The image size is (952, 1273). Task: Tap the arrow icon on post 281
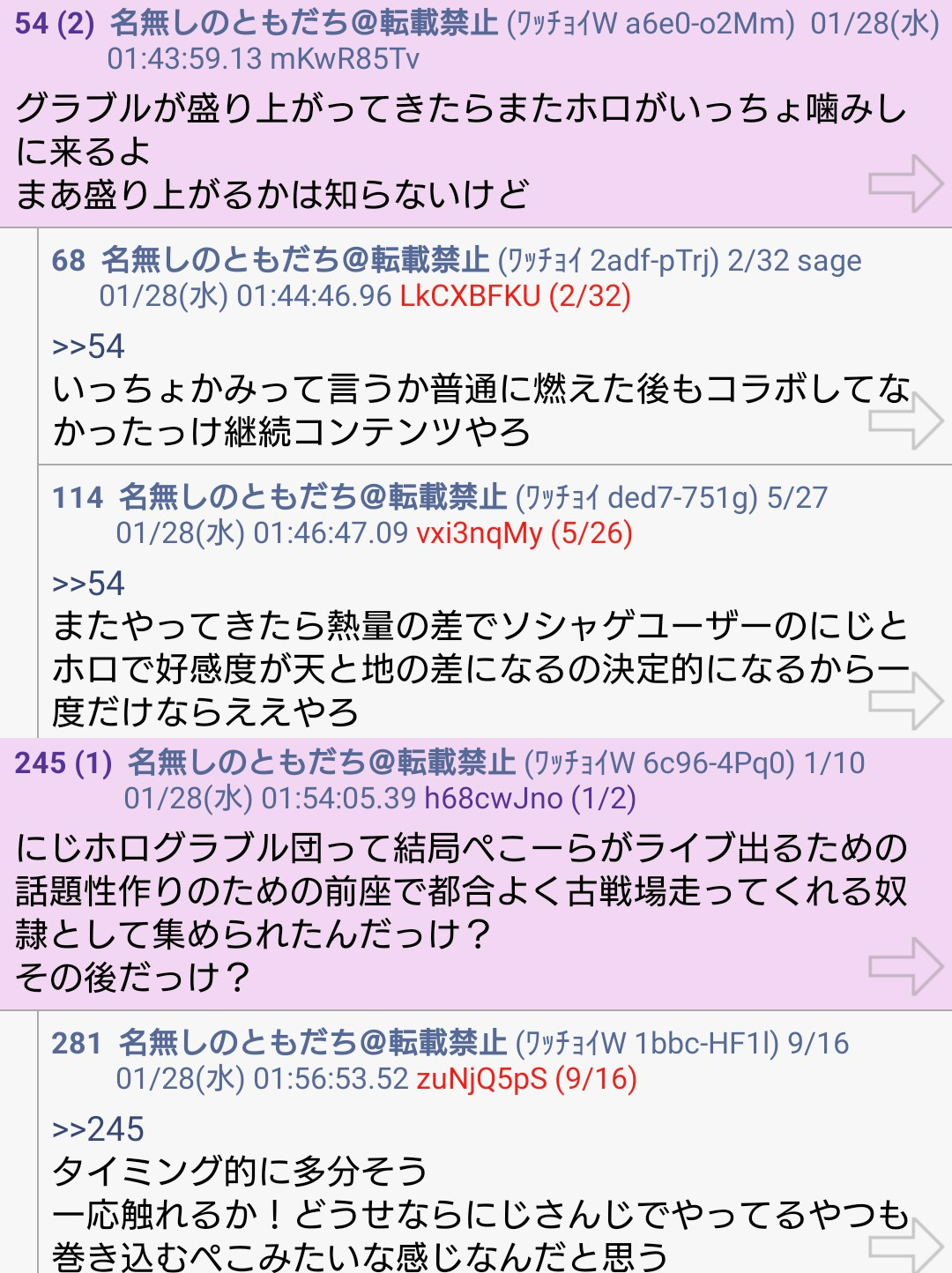click(x=905, y=1244)
